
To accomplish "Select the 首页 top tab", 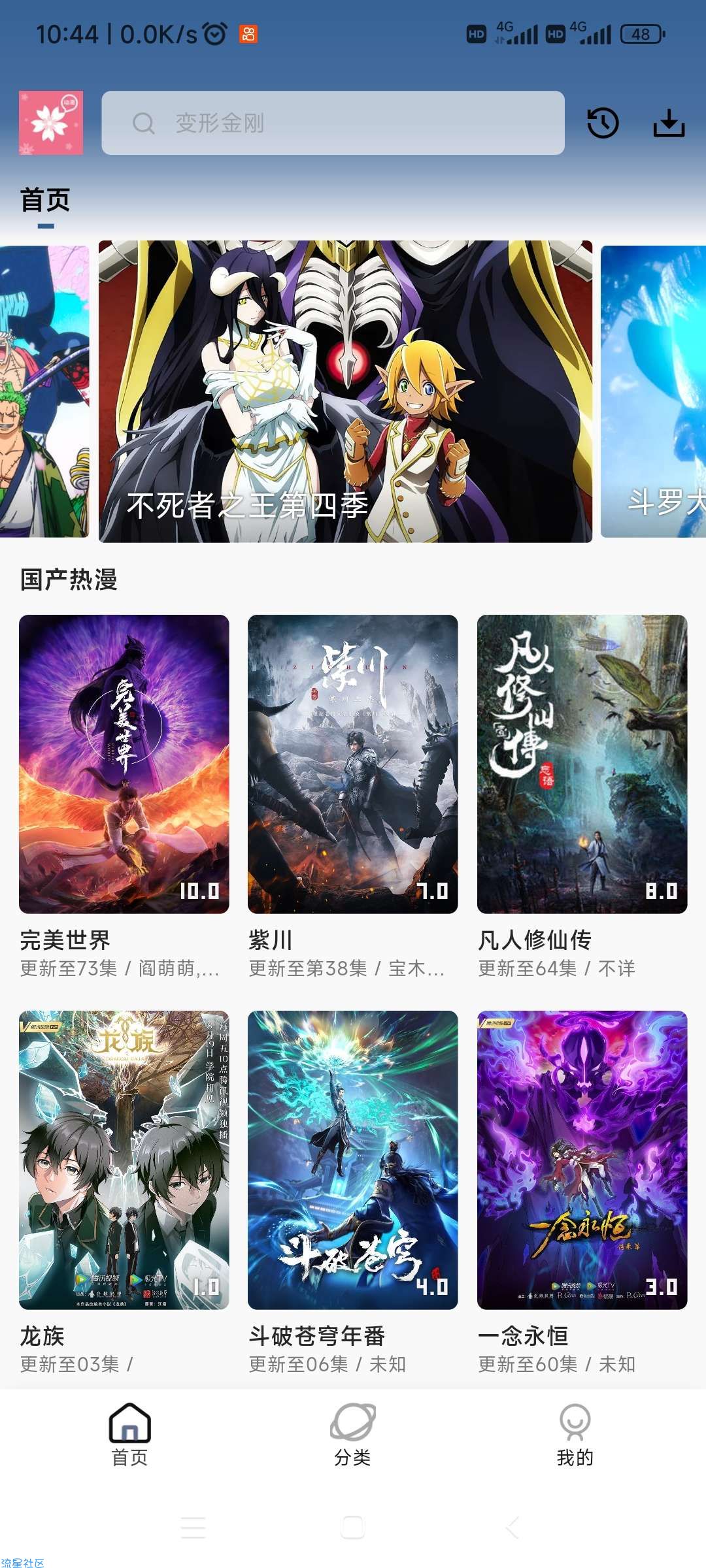I will click(45, 201).
